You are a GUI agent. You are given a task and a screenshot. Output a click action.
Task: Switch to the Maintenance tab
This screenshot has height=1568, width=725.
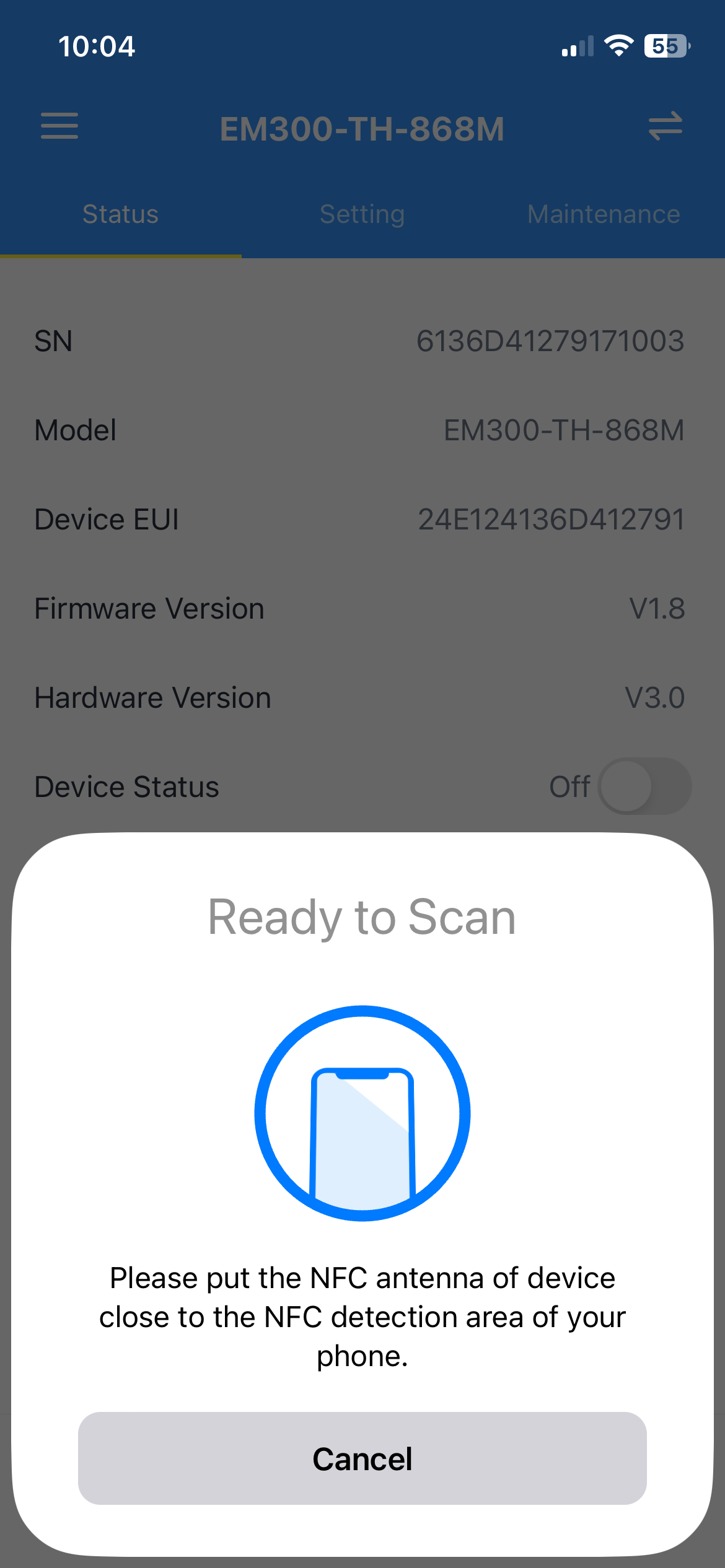point(604,214)
